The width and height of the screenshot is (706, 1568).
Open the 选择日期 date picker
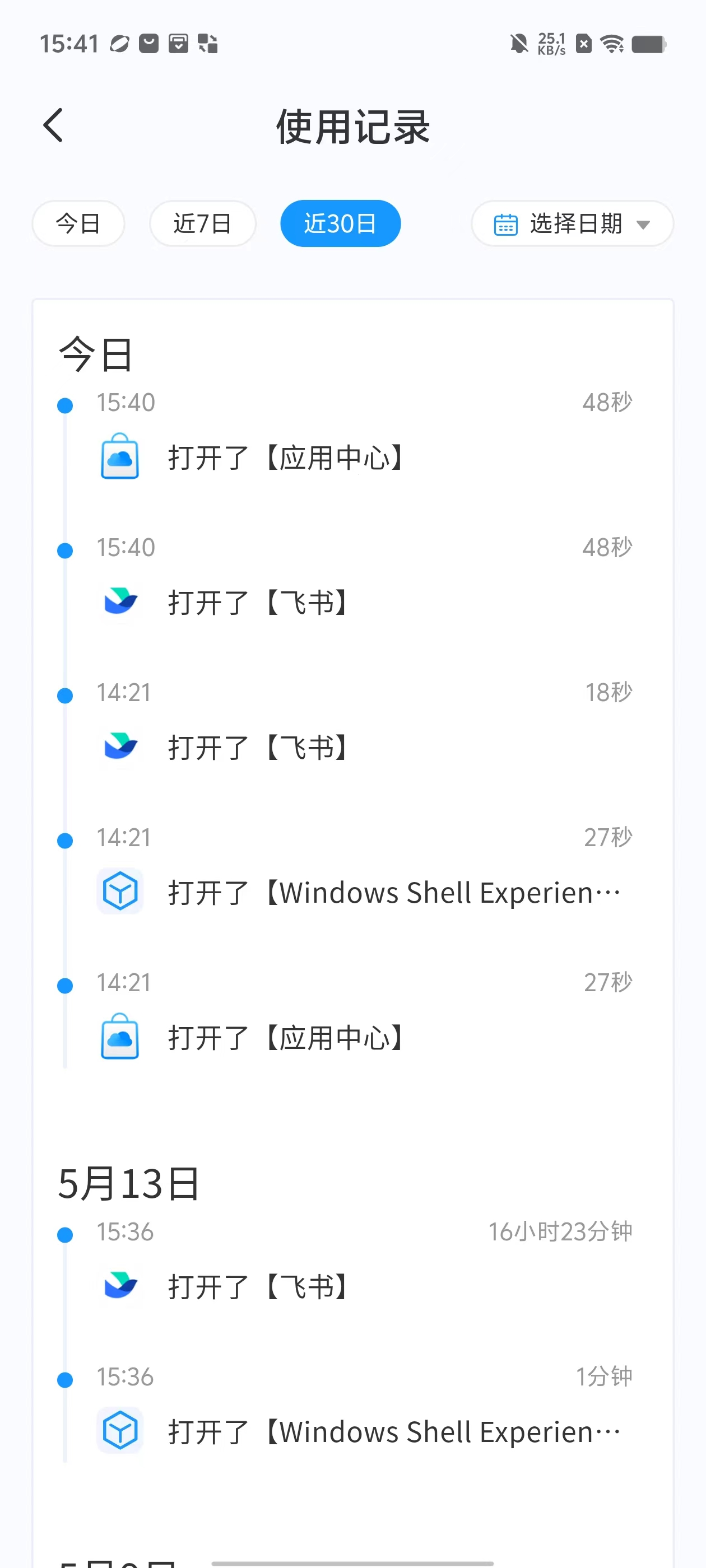572,223
